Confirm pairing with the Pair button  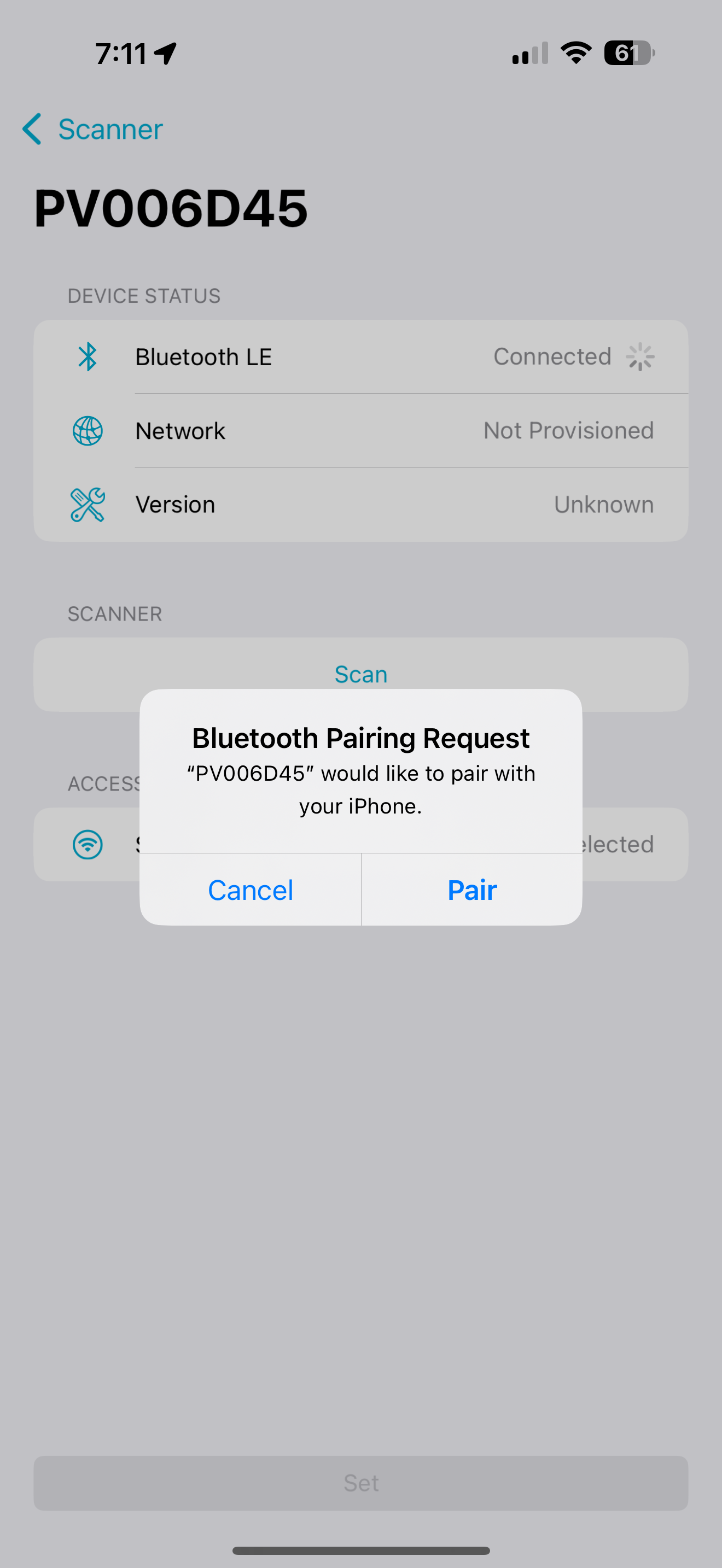pos(472,890)
